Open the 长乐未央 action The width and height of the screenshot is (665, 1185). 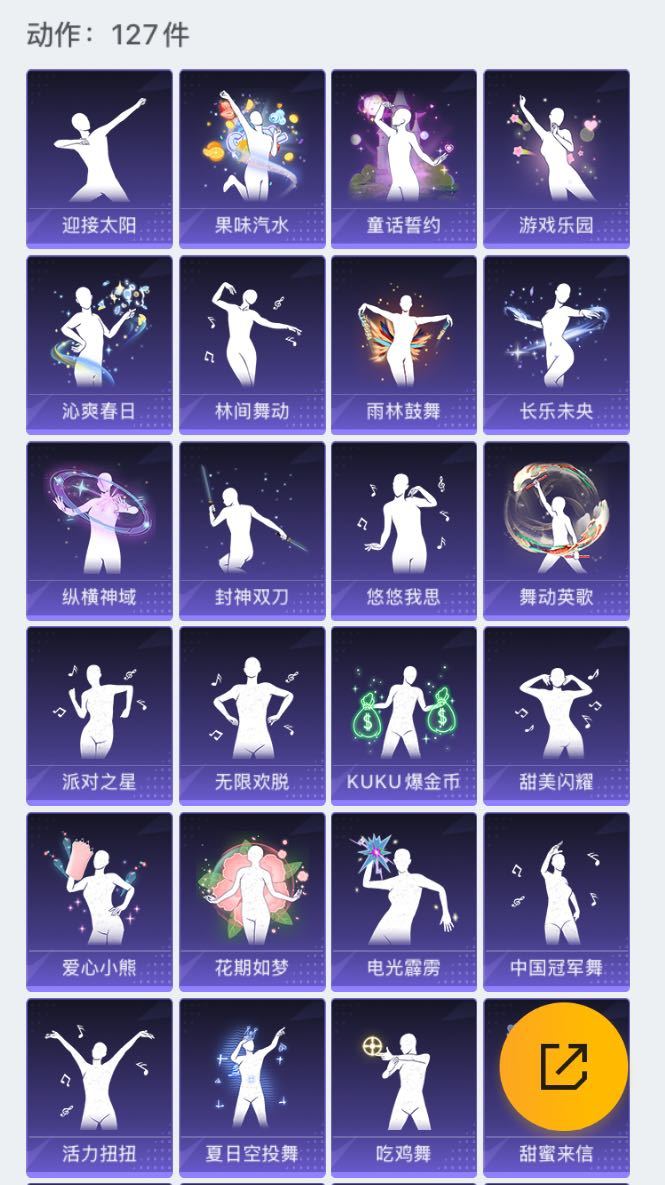point(556,345)
